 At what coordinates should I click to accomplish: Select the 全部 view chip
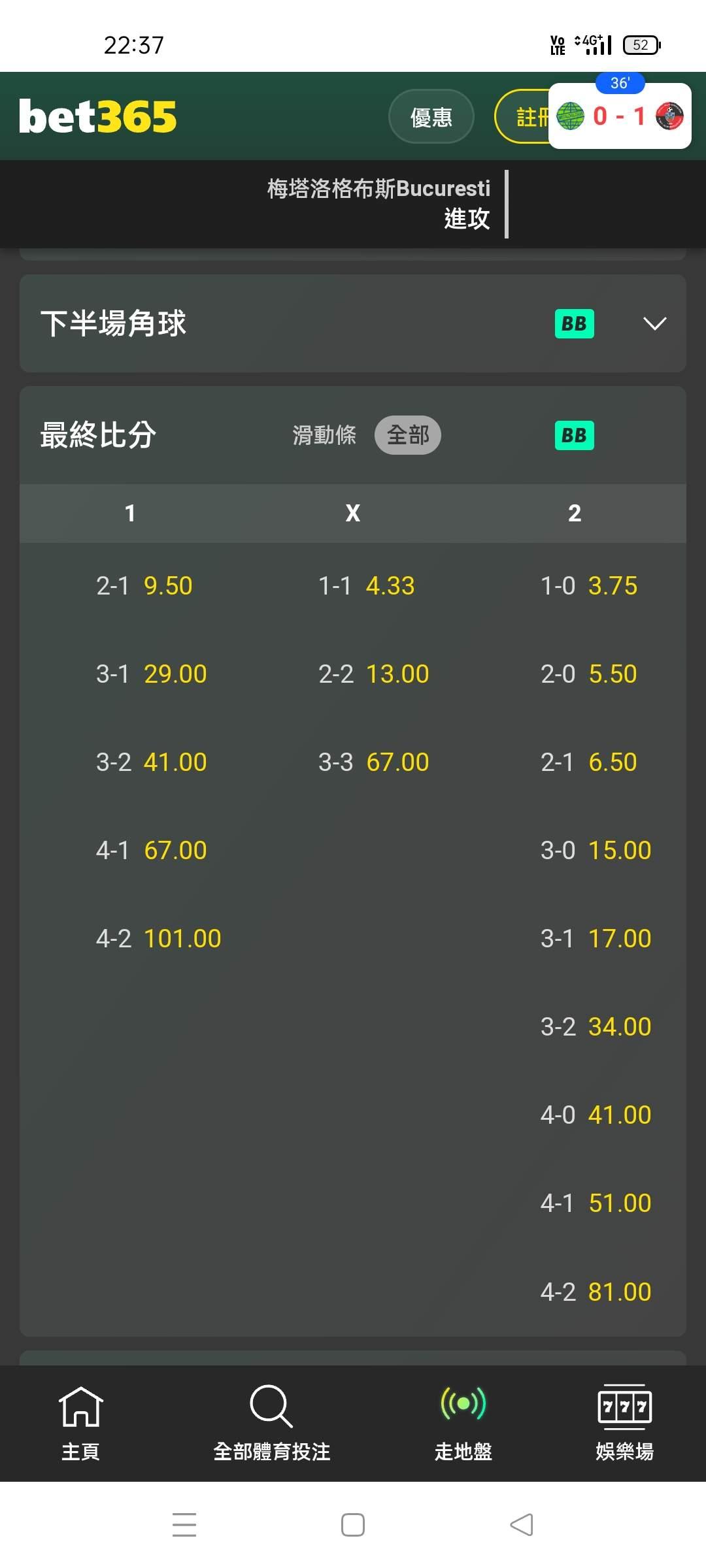coord(408,435)
